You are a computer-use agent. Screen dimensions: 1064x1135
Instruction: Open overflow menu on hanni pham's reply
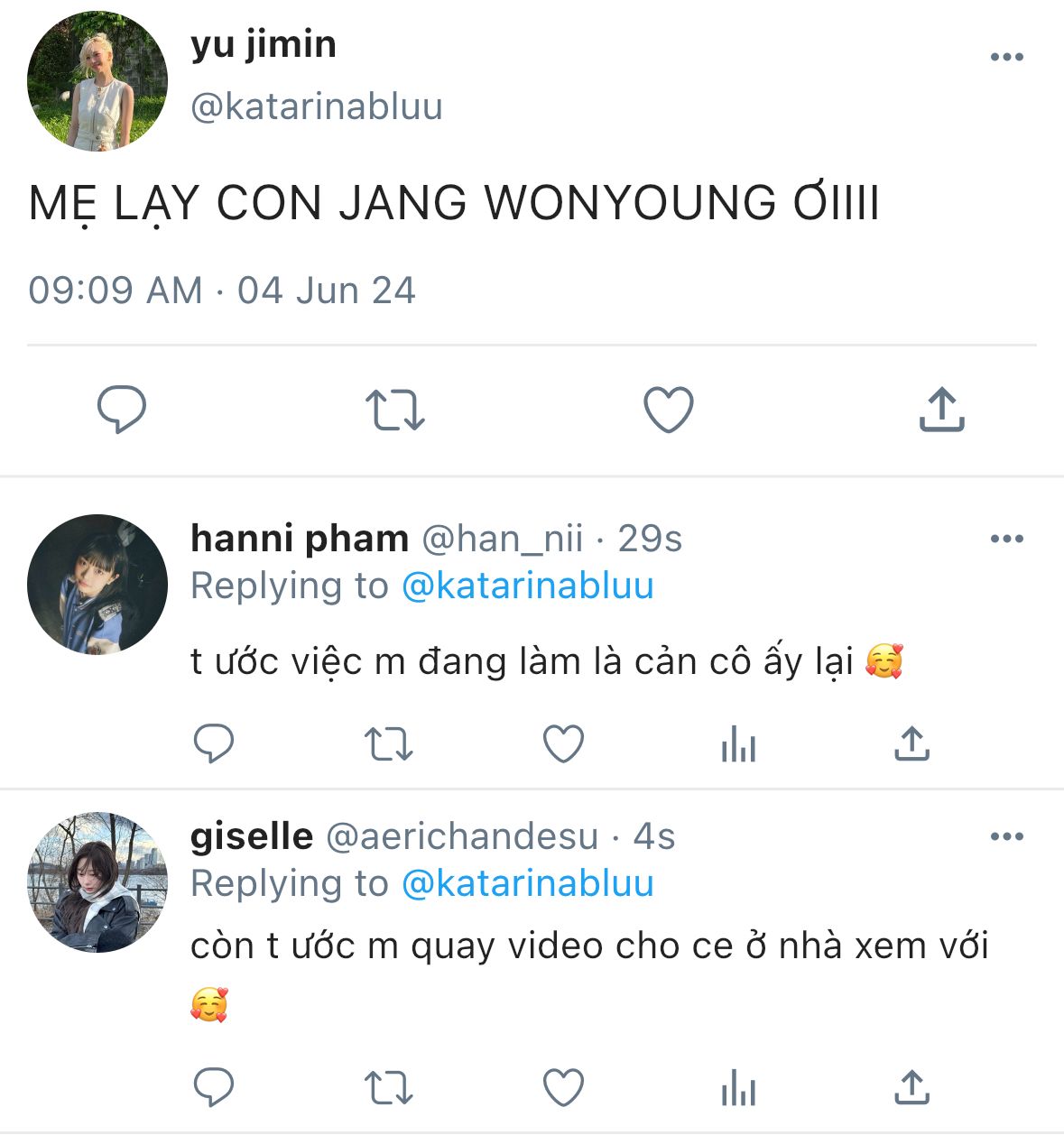pyautogui.click(x=1005, y=539)
